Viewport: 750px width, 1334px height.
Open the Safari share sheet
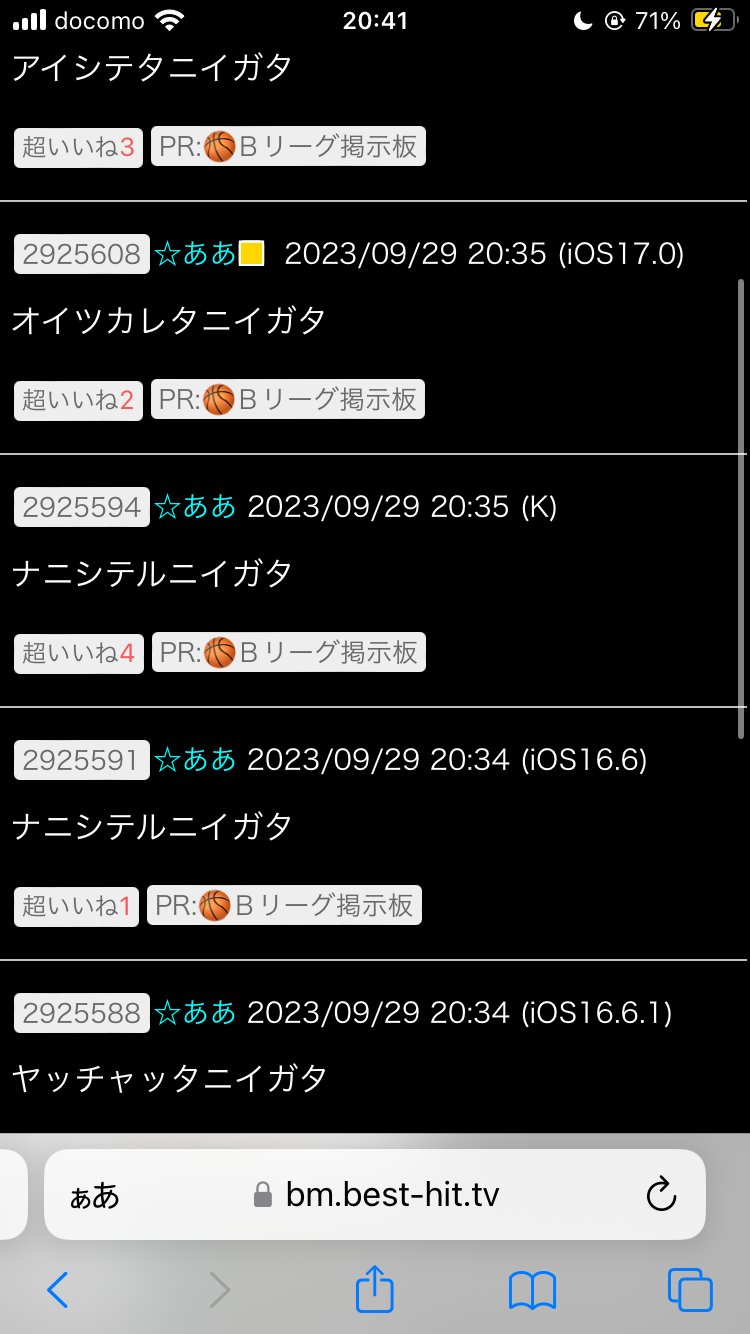[x=375, y=1288]
